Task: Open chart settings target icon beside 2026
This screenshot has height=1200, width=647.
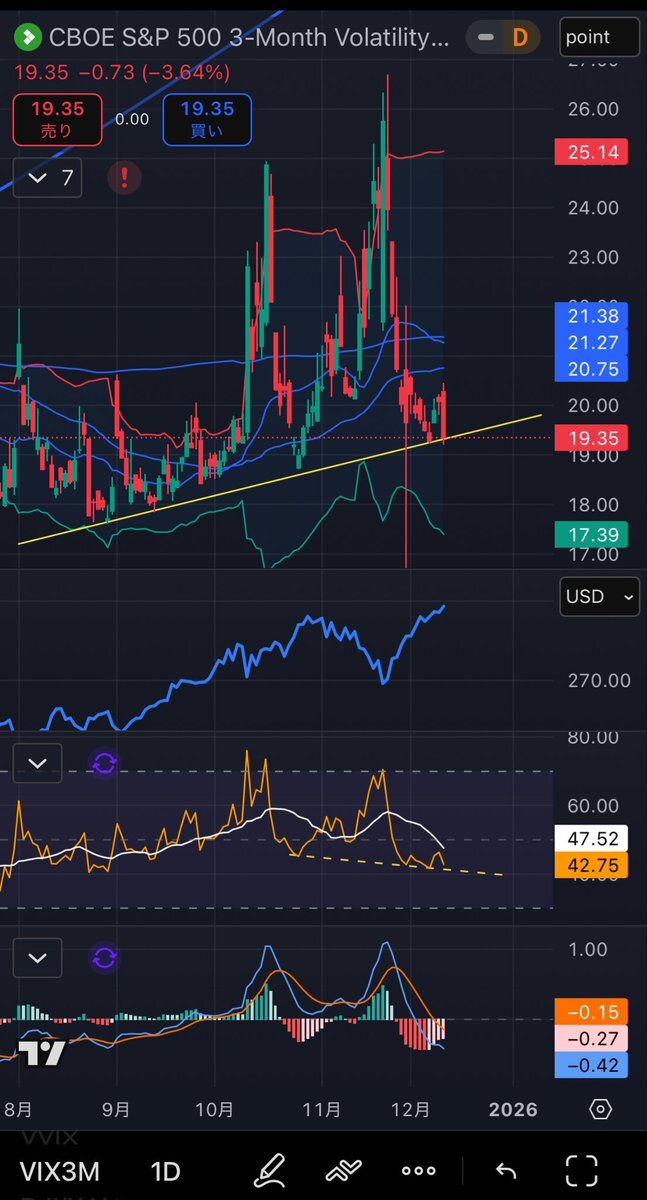Action: (x=600, y=1109)
